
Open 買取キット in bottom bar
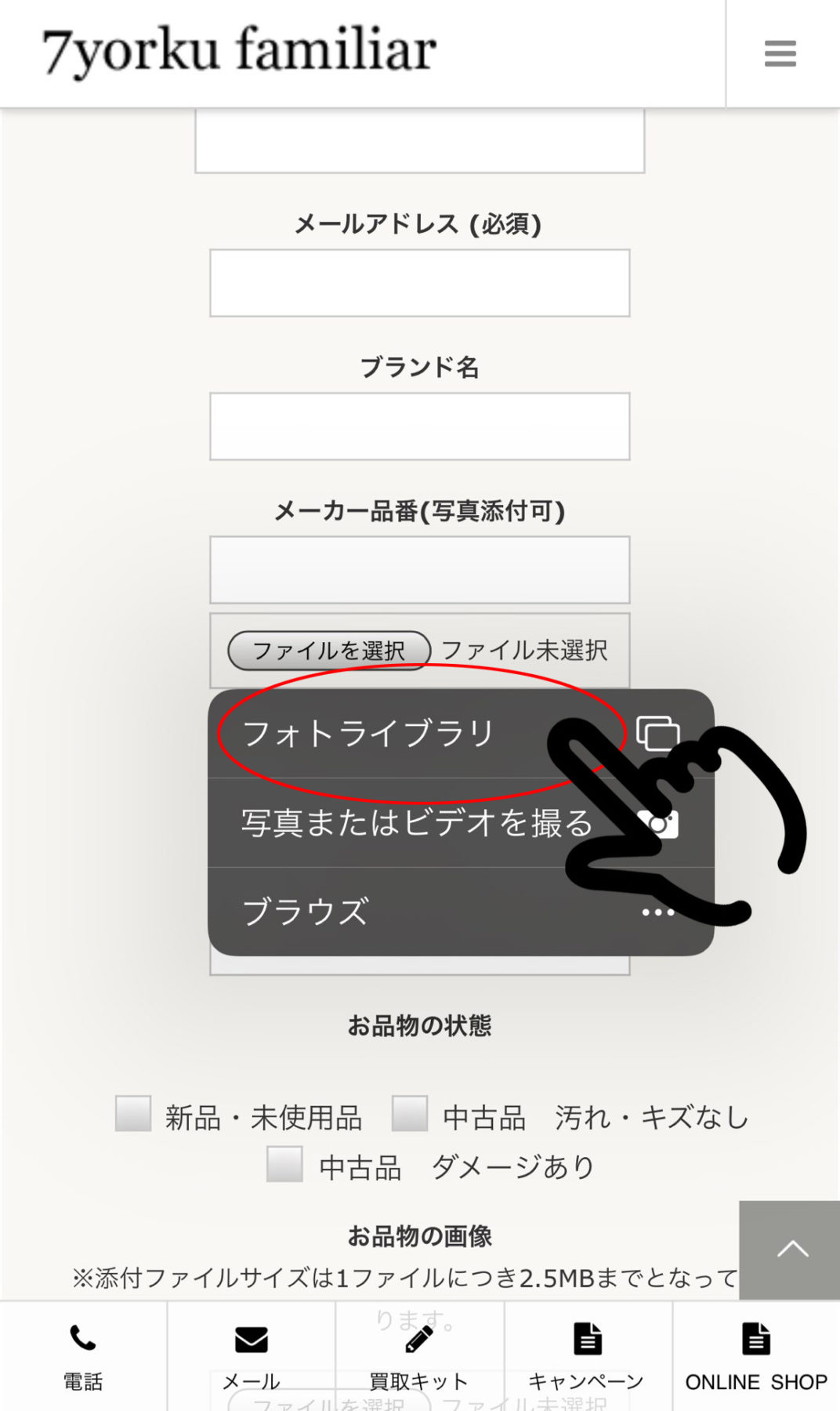(420, 1357)
